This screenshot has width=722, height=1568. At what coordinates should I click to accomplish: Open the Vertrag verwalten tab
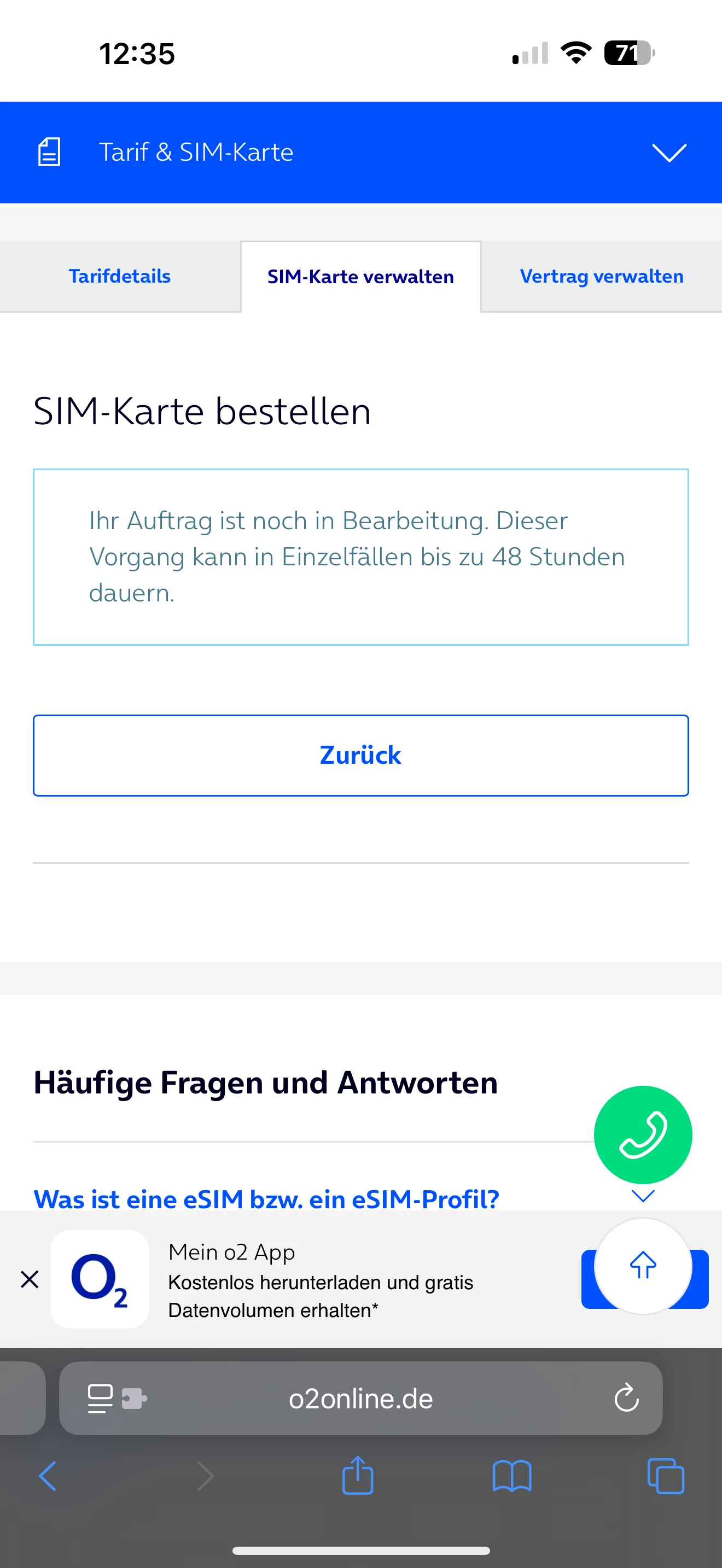(601, 276)
